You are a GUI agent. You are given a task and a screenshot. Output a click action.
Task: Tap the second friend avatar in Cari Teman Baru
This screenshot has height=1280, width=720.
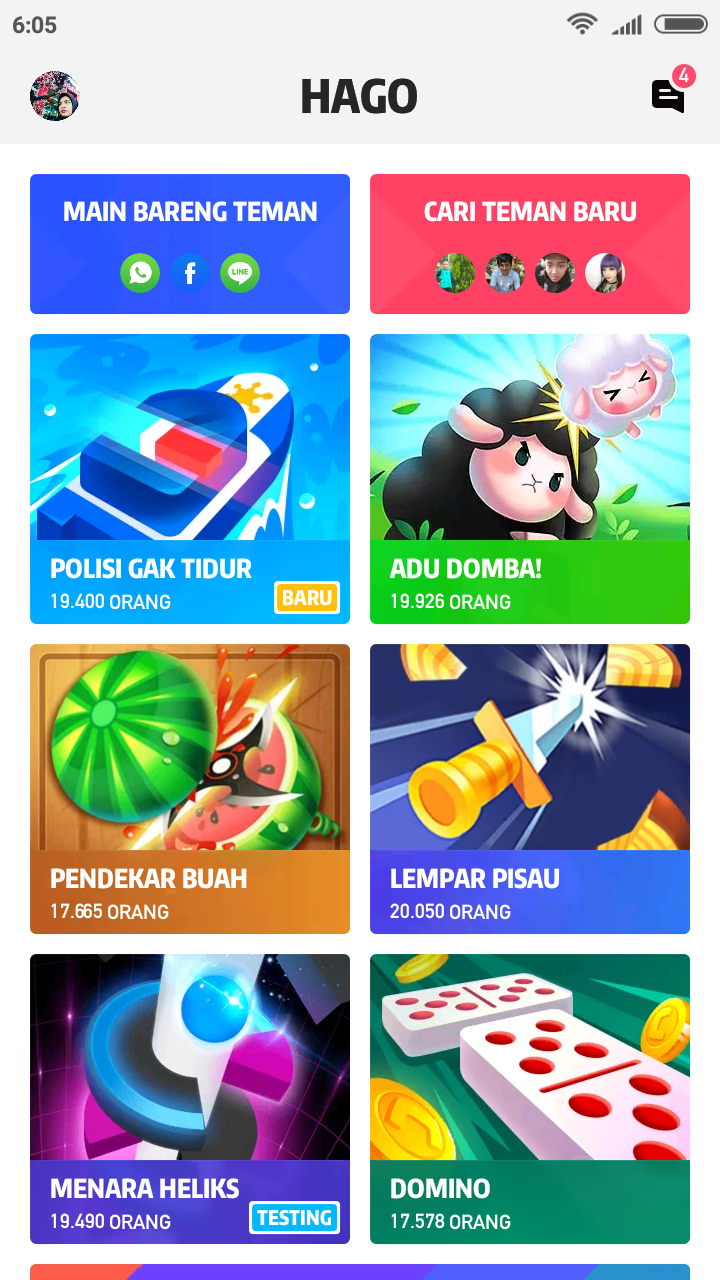point(505,273)
